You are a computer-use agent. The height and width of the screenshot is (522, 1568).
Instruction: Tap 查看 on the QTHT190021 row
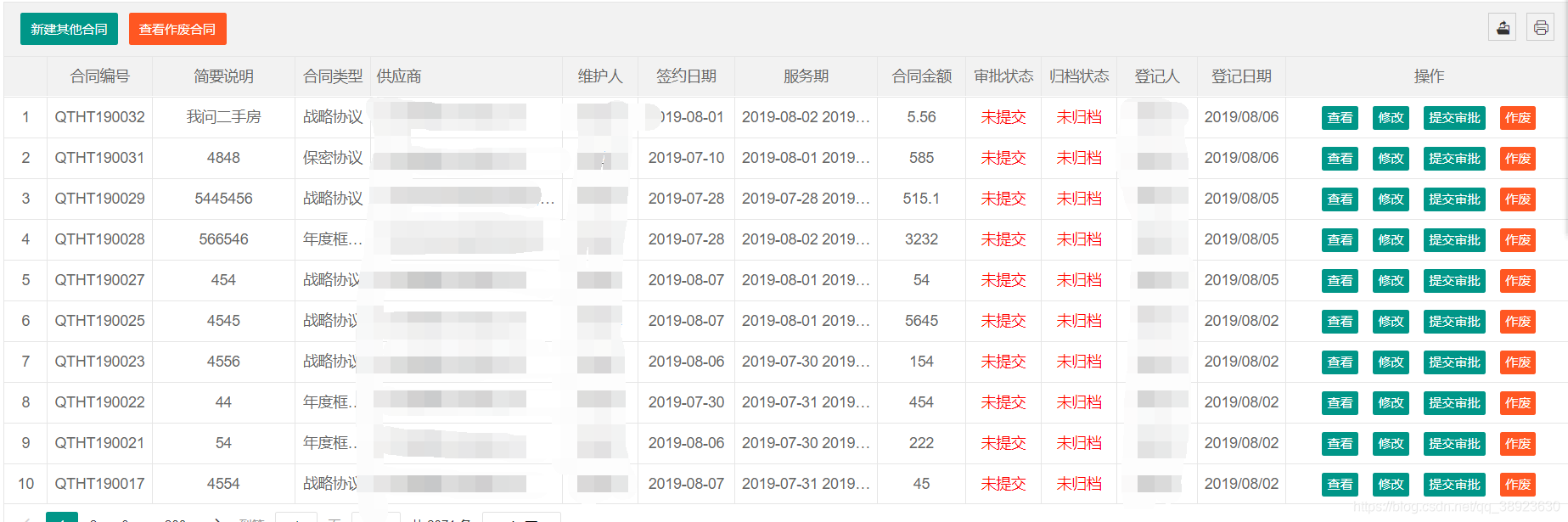point(1340,444)
